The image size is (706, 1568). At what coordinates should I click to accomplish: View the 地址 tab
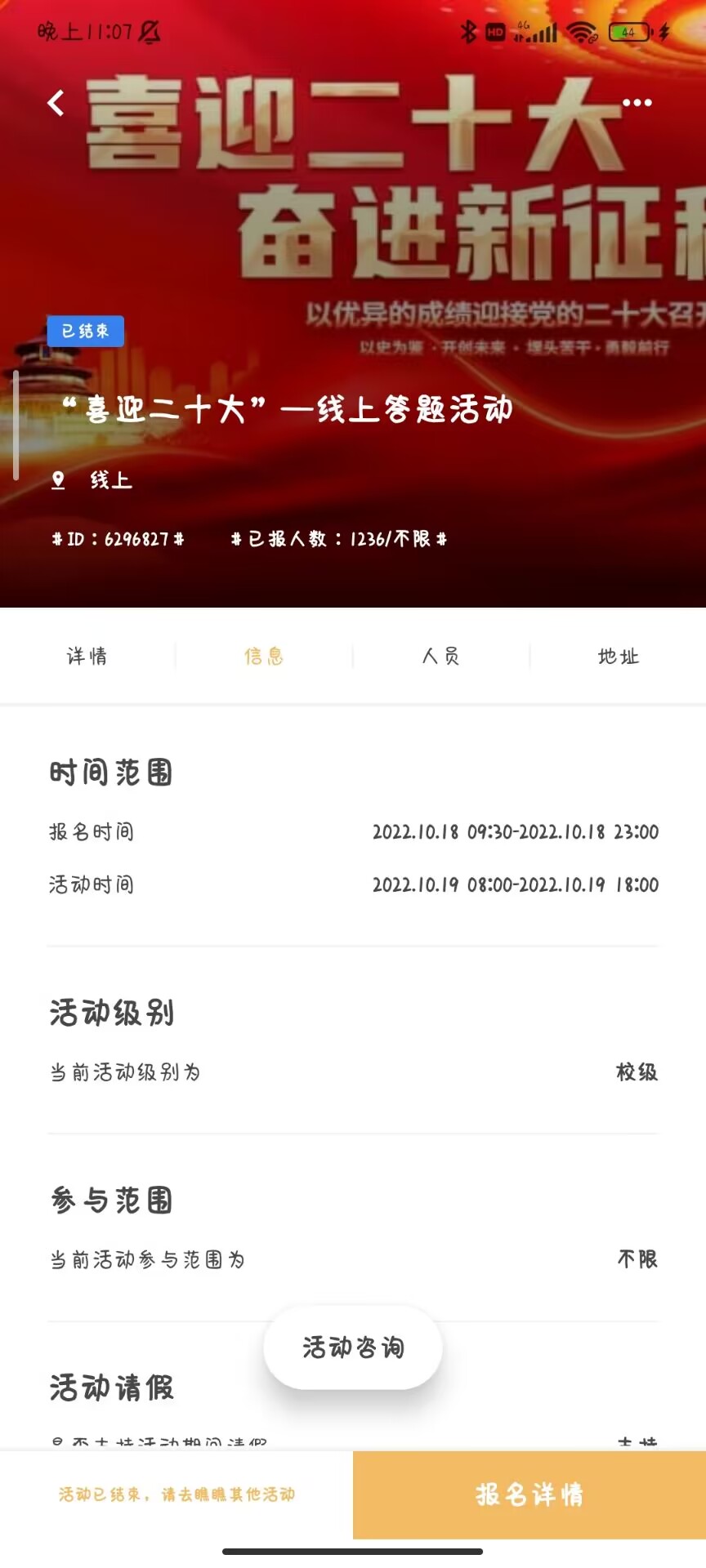click(x=619, y=656)
